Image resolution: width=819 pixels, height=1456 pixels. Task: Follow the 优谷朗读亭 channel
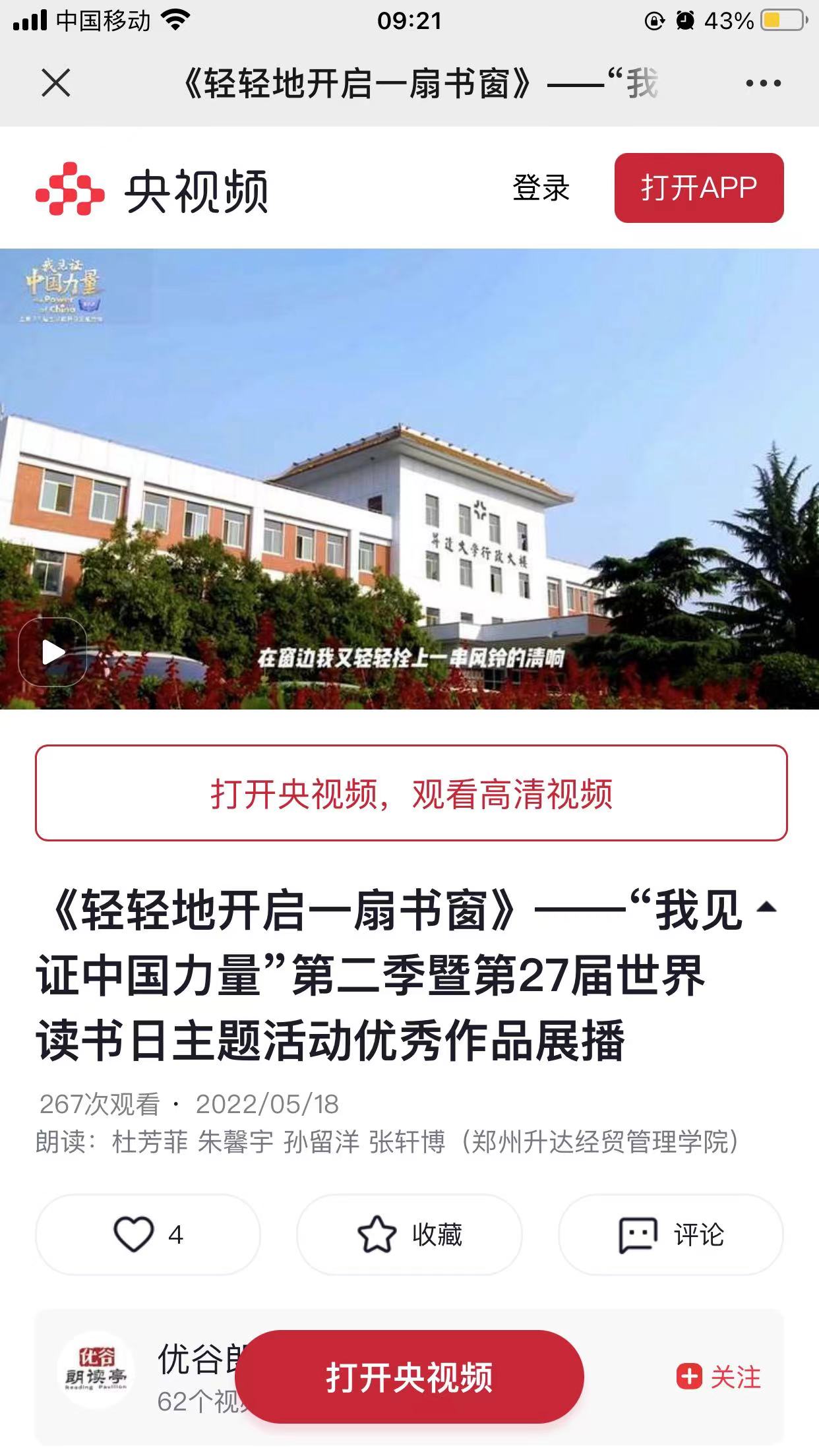(x=719, y=1377)
